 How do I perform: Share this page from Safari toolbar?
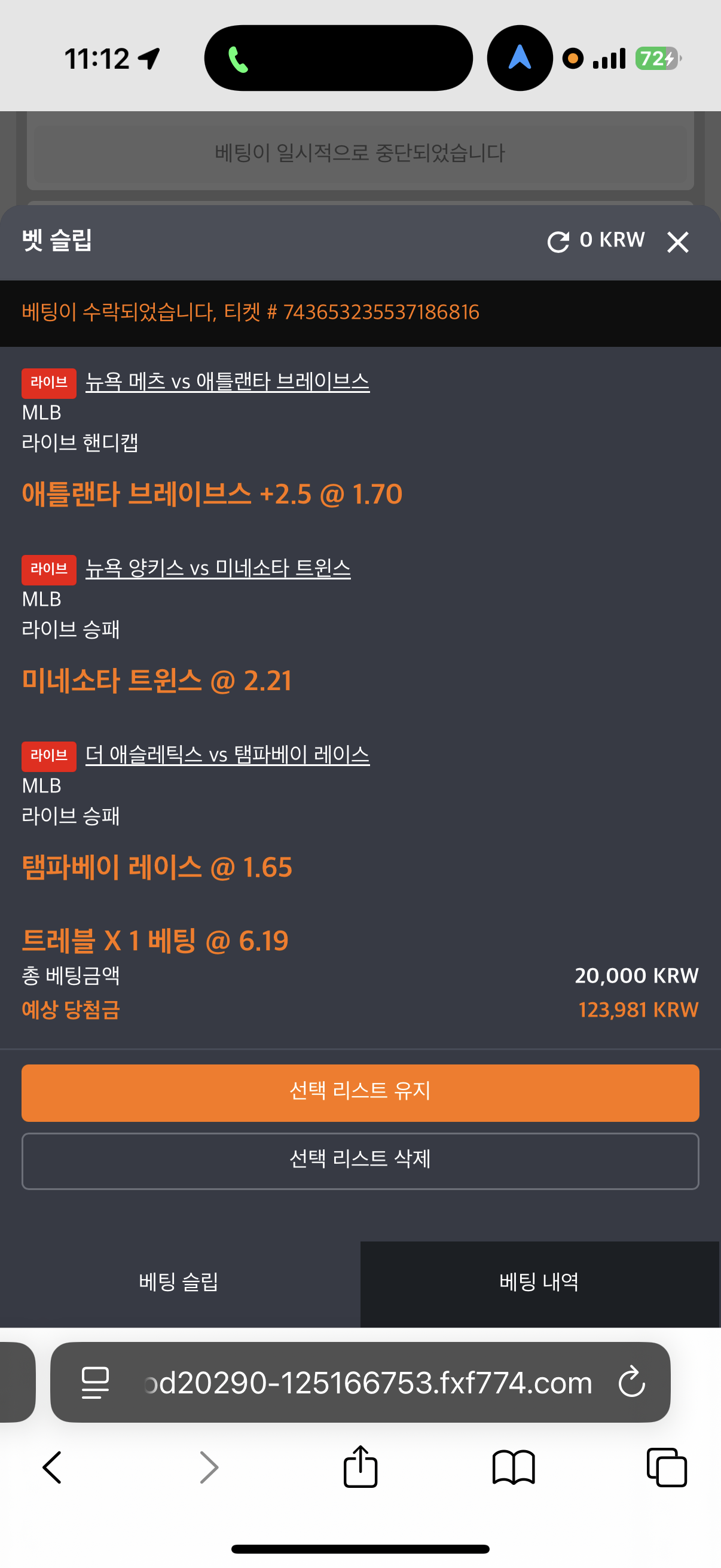coord(360,1468)
